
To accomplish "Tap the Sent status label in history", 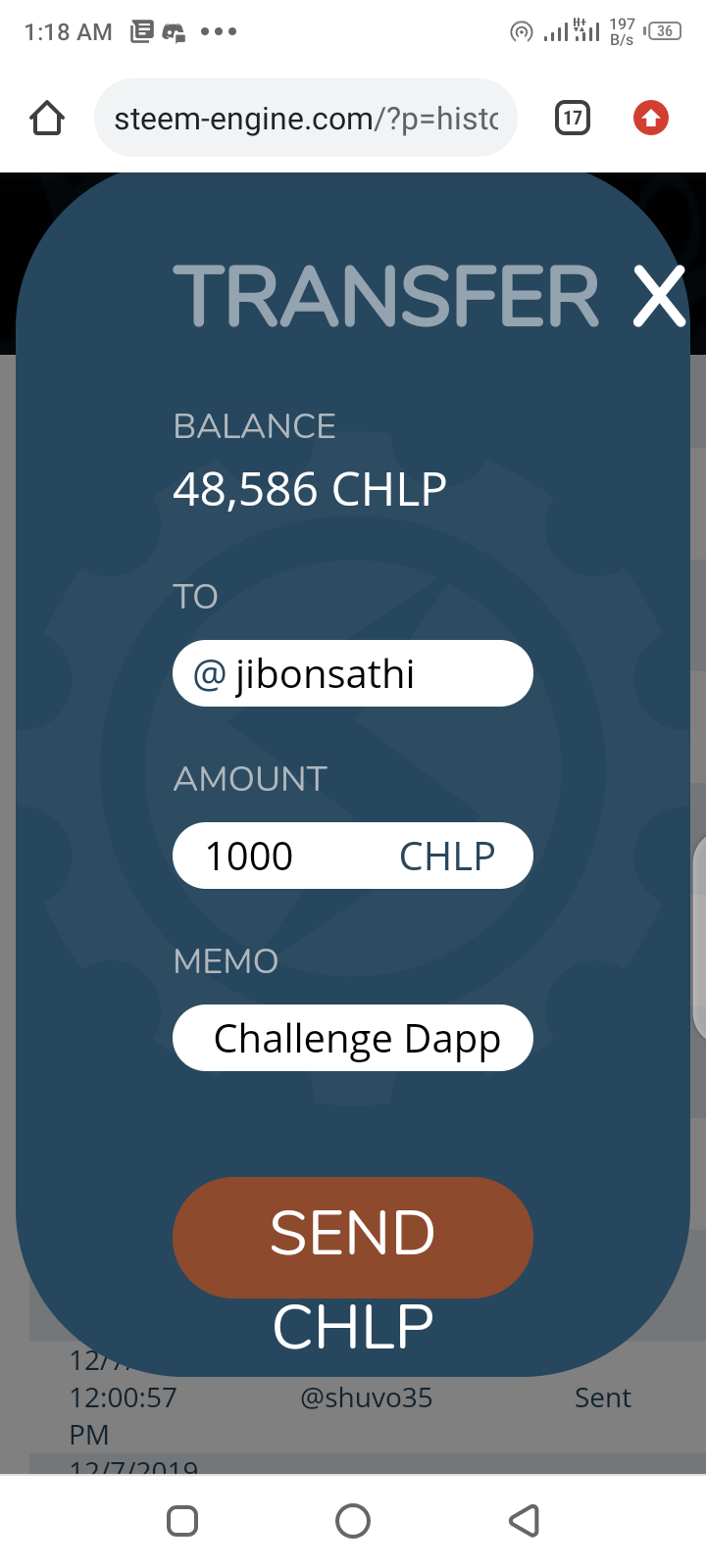I will (602, 1397).
